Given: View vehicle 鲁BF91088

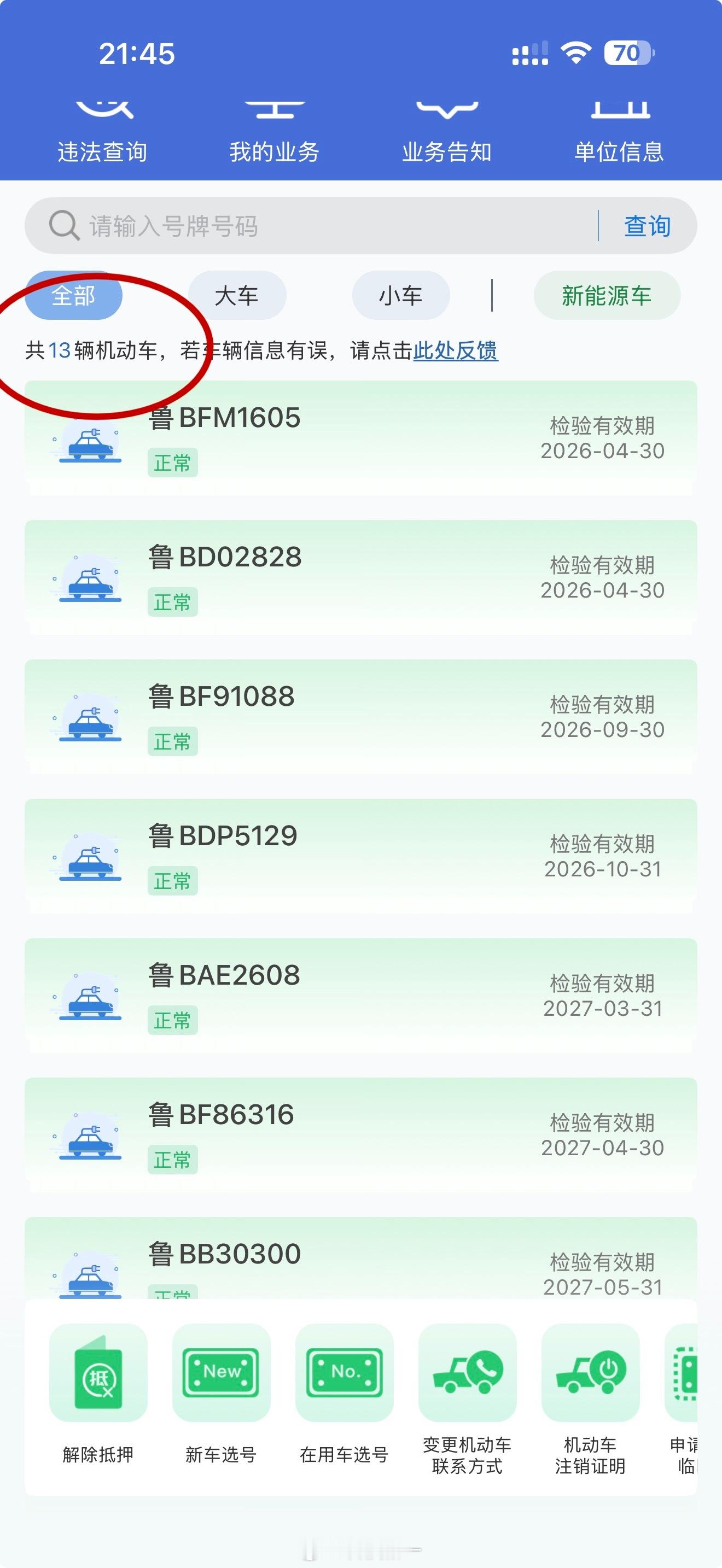Looking at the screenshot, I should pyautogui.click(x=360, y=717).
